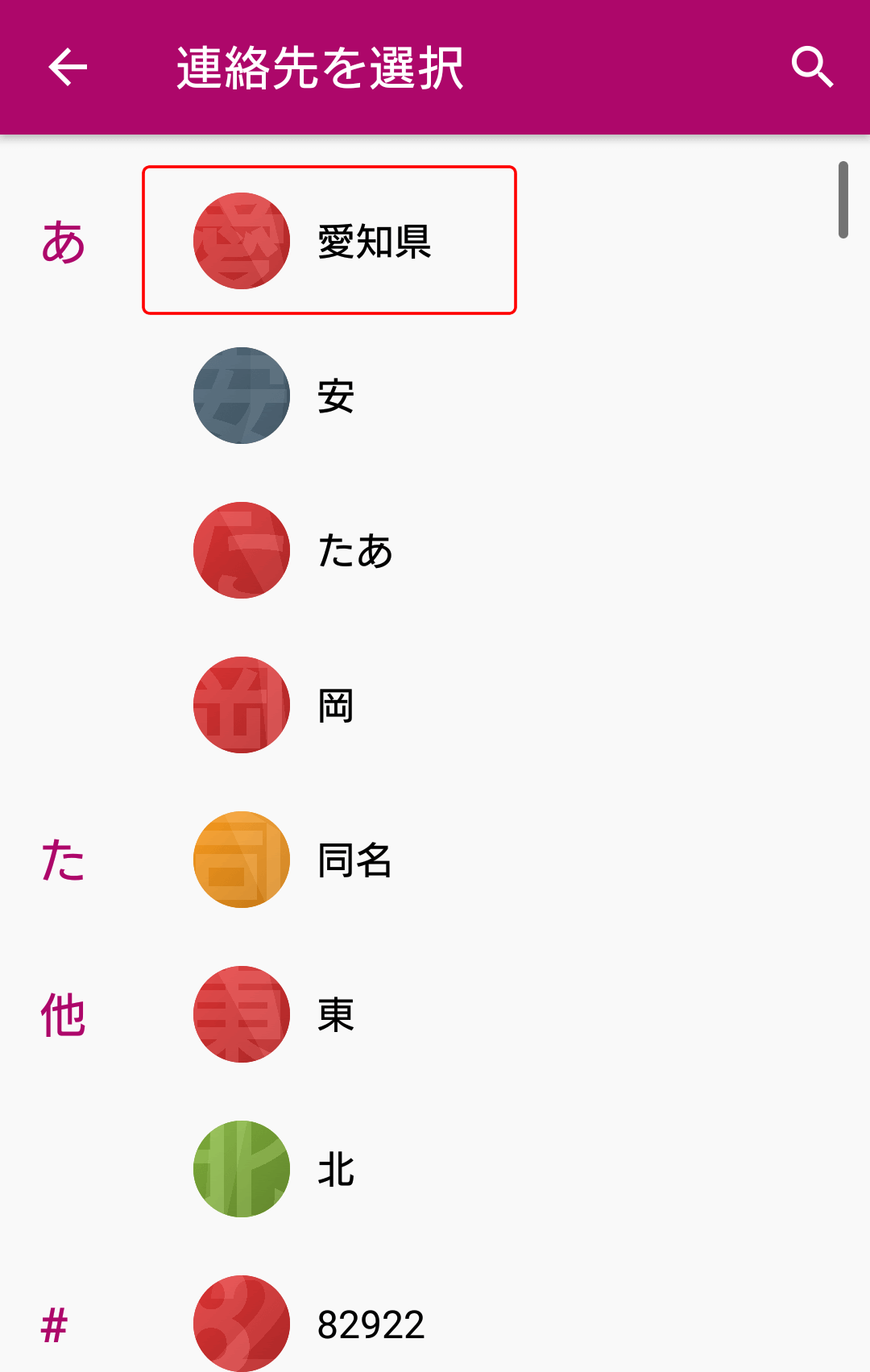
Task: Open contact search magnifier
Action: tap(811, 67)
